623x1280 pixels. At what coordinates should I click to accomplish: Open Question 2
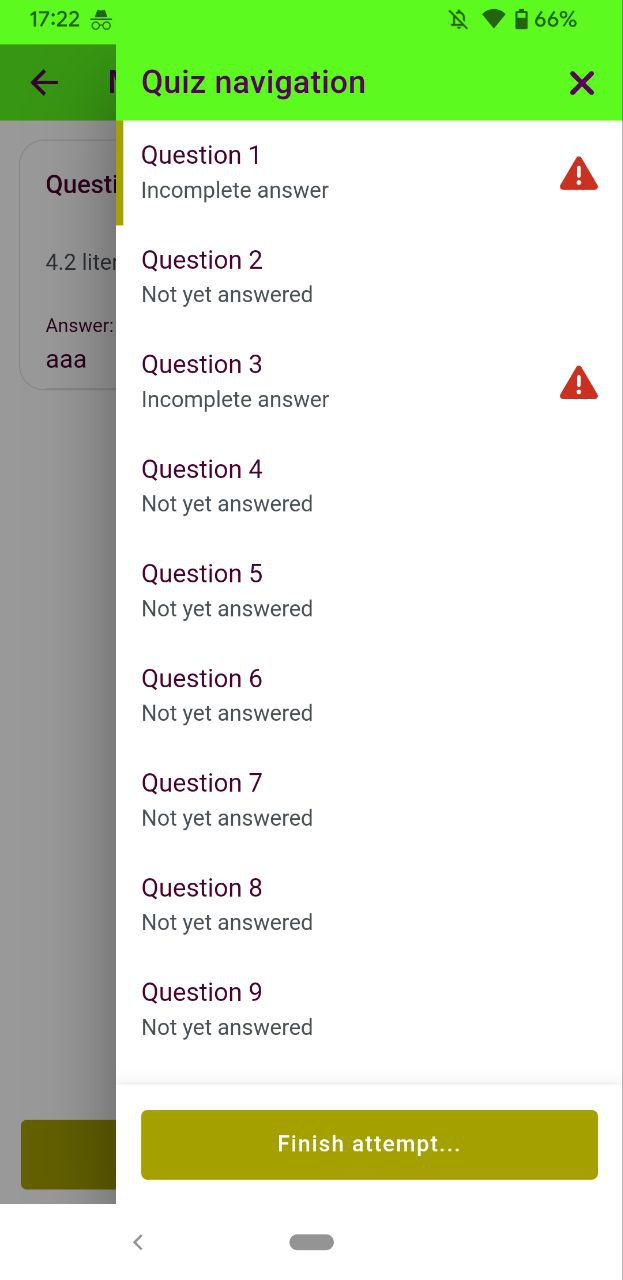pyautogui.click(x=369, y=277)
